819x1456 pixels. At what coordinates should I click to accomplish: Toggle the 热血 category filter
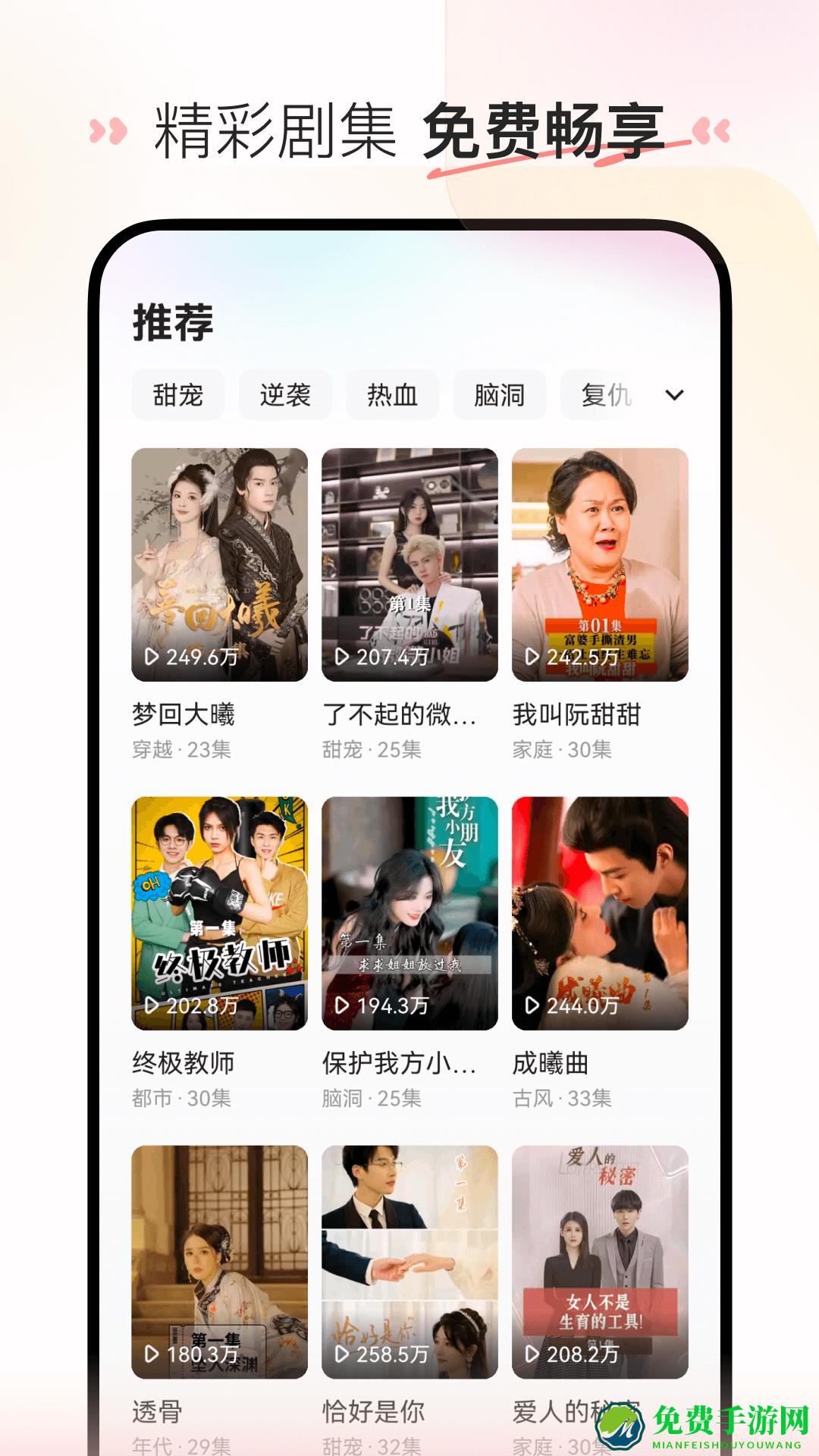tap(394, 394)
